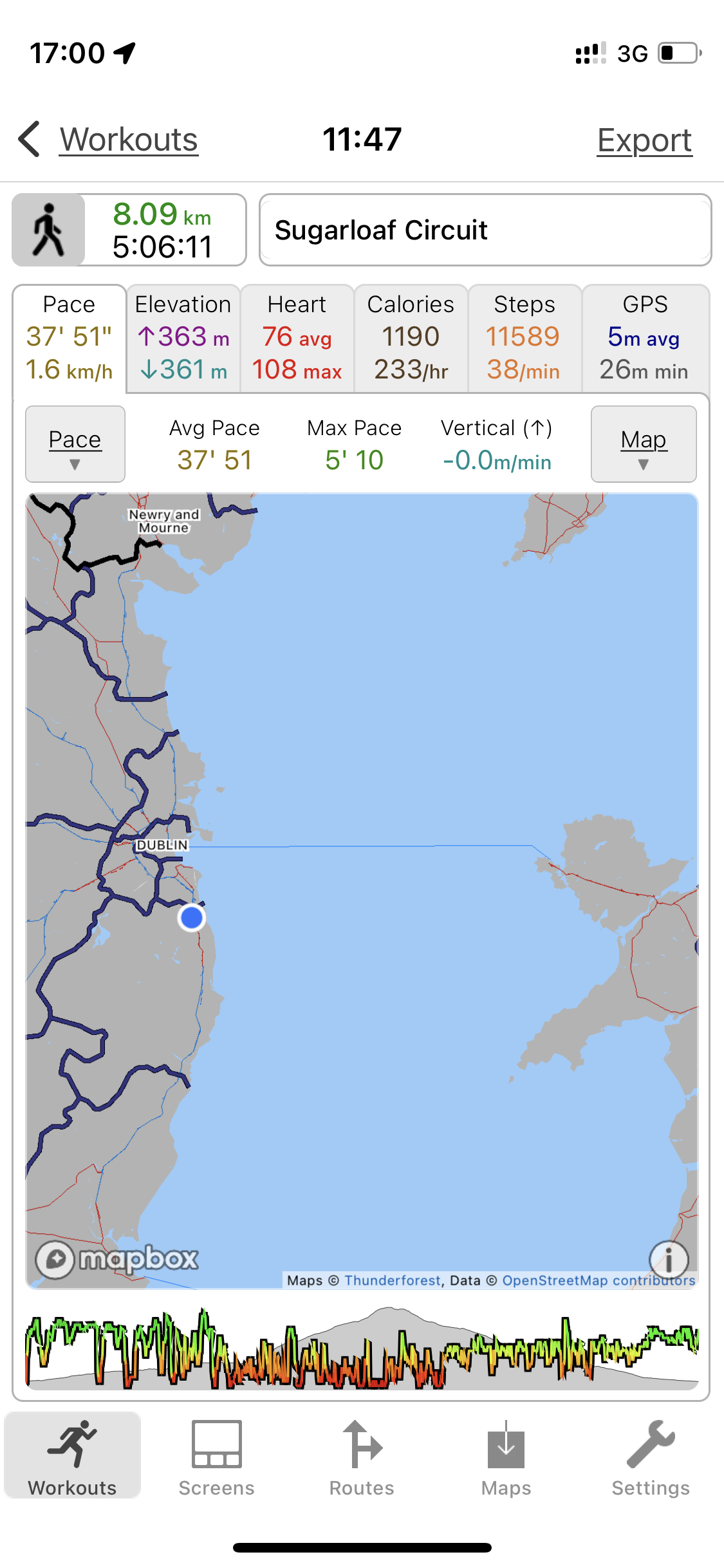Open the Map view dropdown
The image size is (724, 1568).
644,444
